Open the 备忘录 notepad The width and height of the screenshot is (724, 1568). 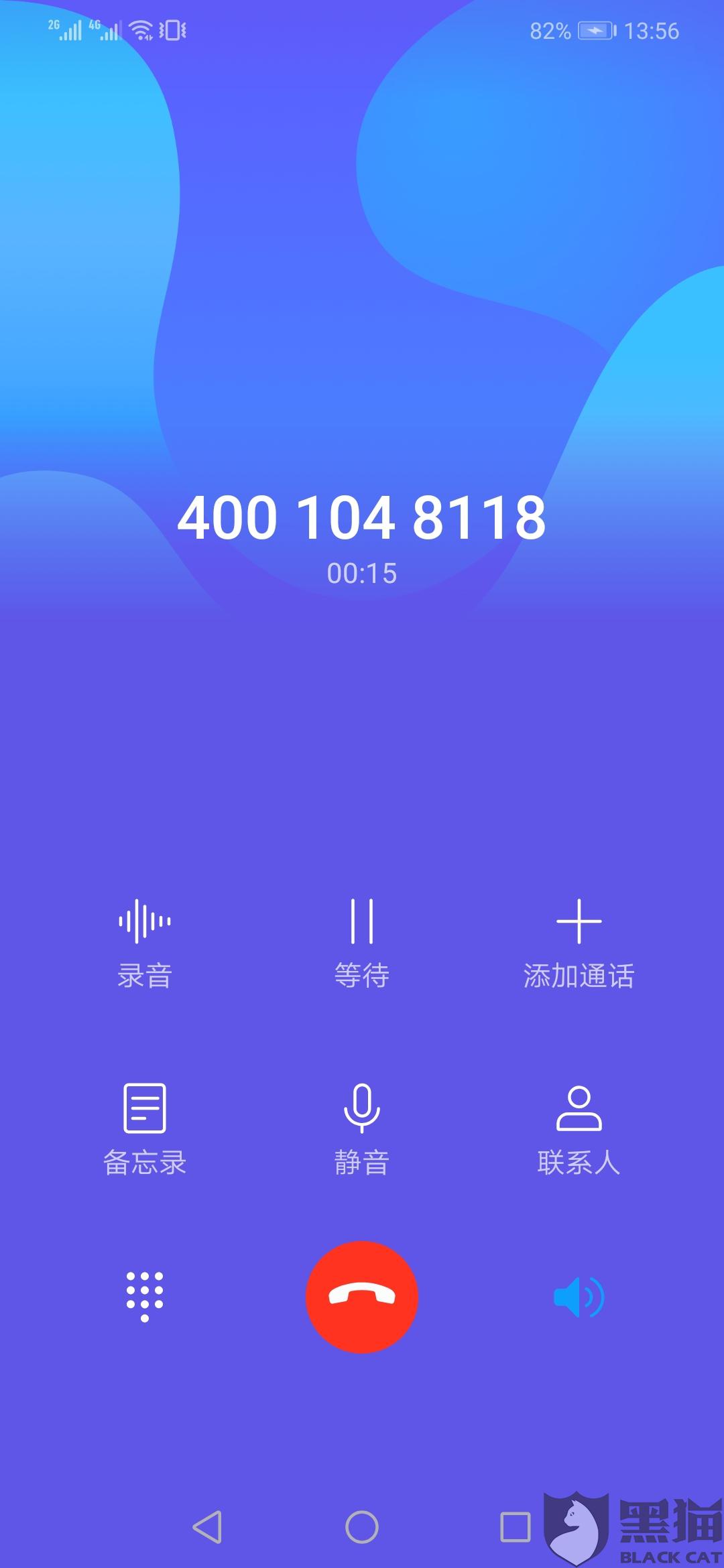pyautogui.click(x=145, y=1130)
